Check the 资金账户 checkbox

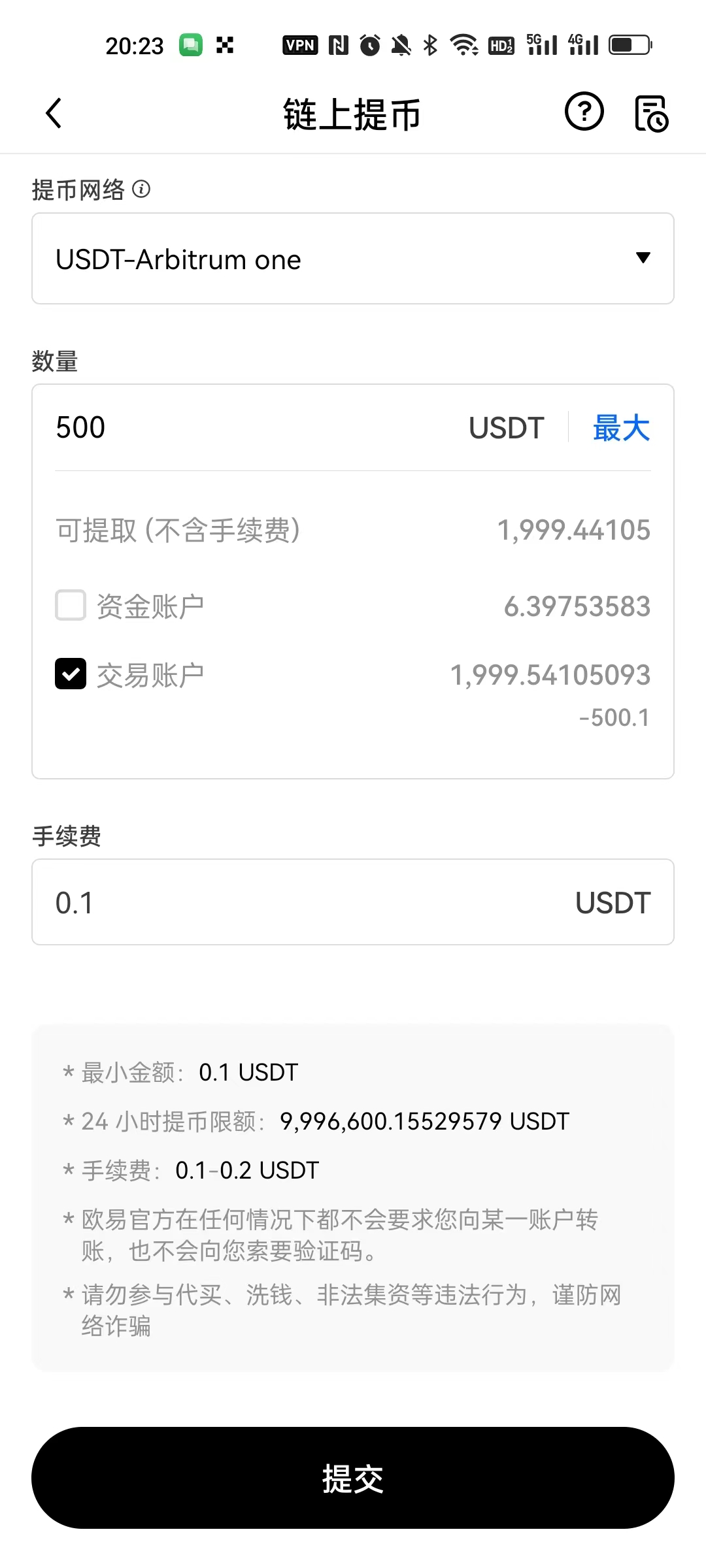[71, 606]
